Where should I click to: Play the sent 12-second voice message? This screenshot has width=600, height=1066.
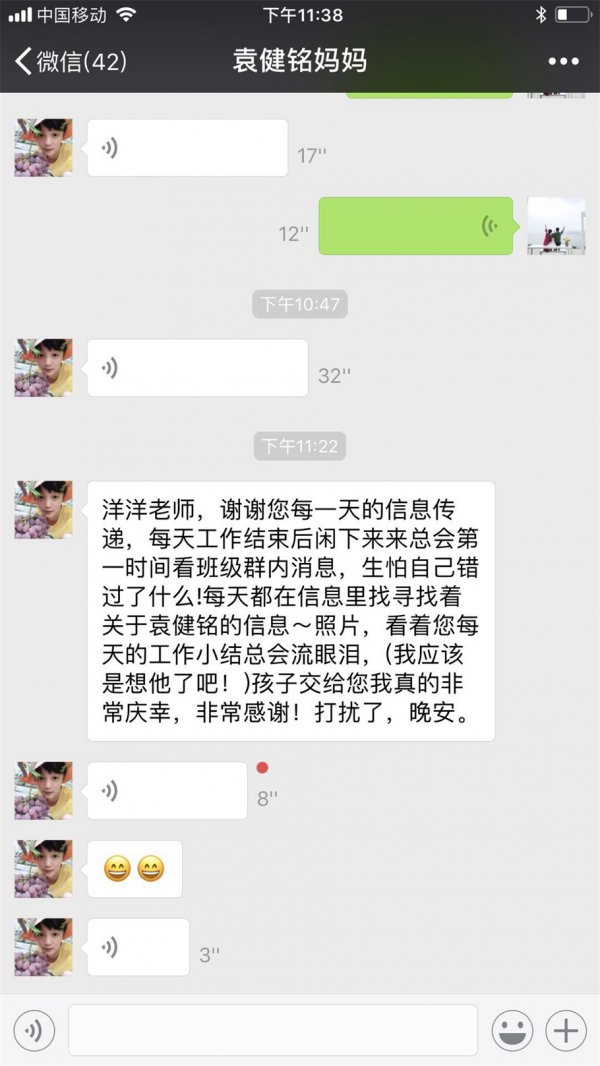pos(415,226)
